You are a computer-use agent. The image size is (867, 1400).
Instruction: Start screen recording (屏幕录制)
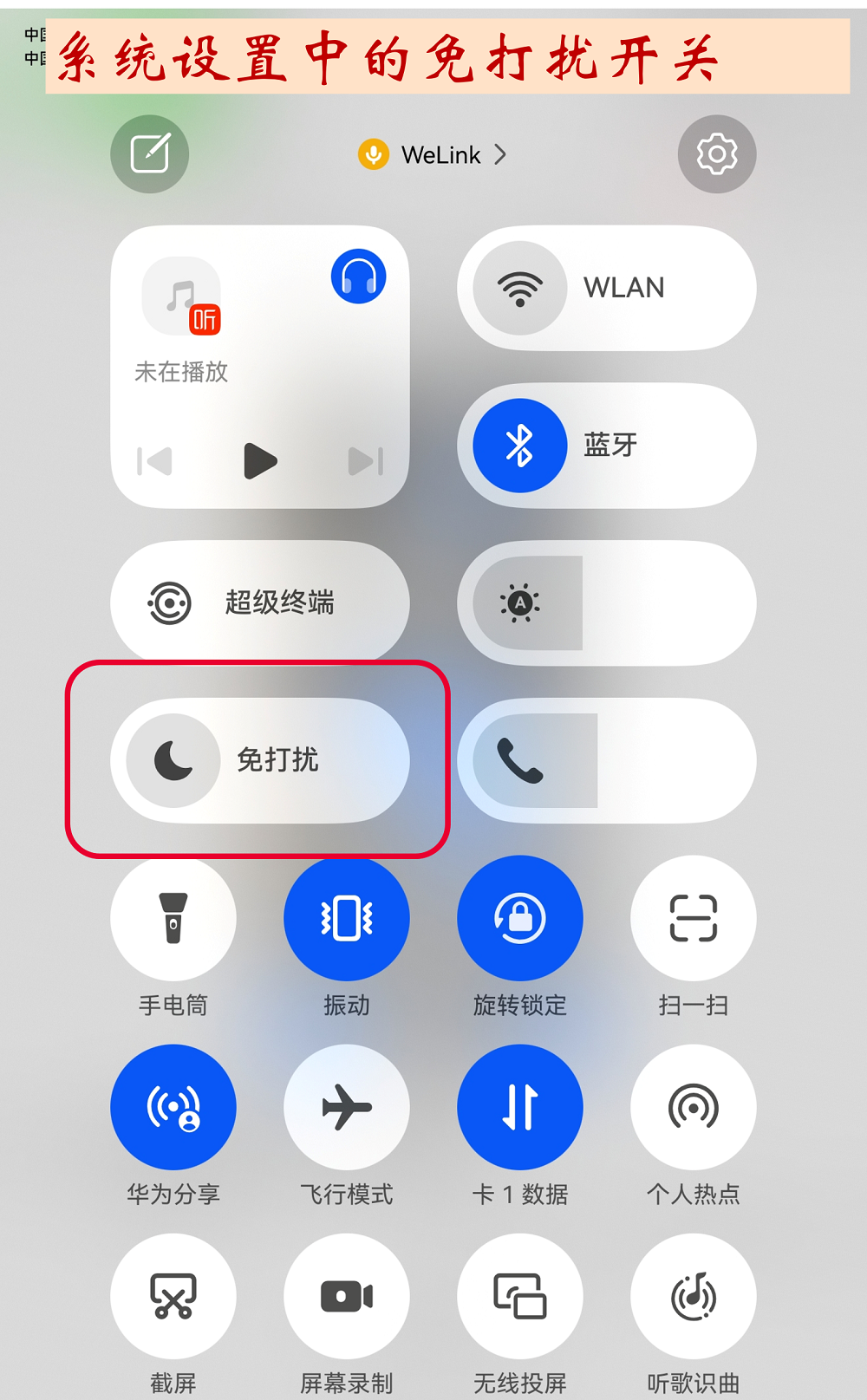coord(347,1296)
